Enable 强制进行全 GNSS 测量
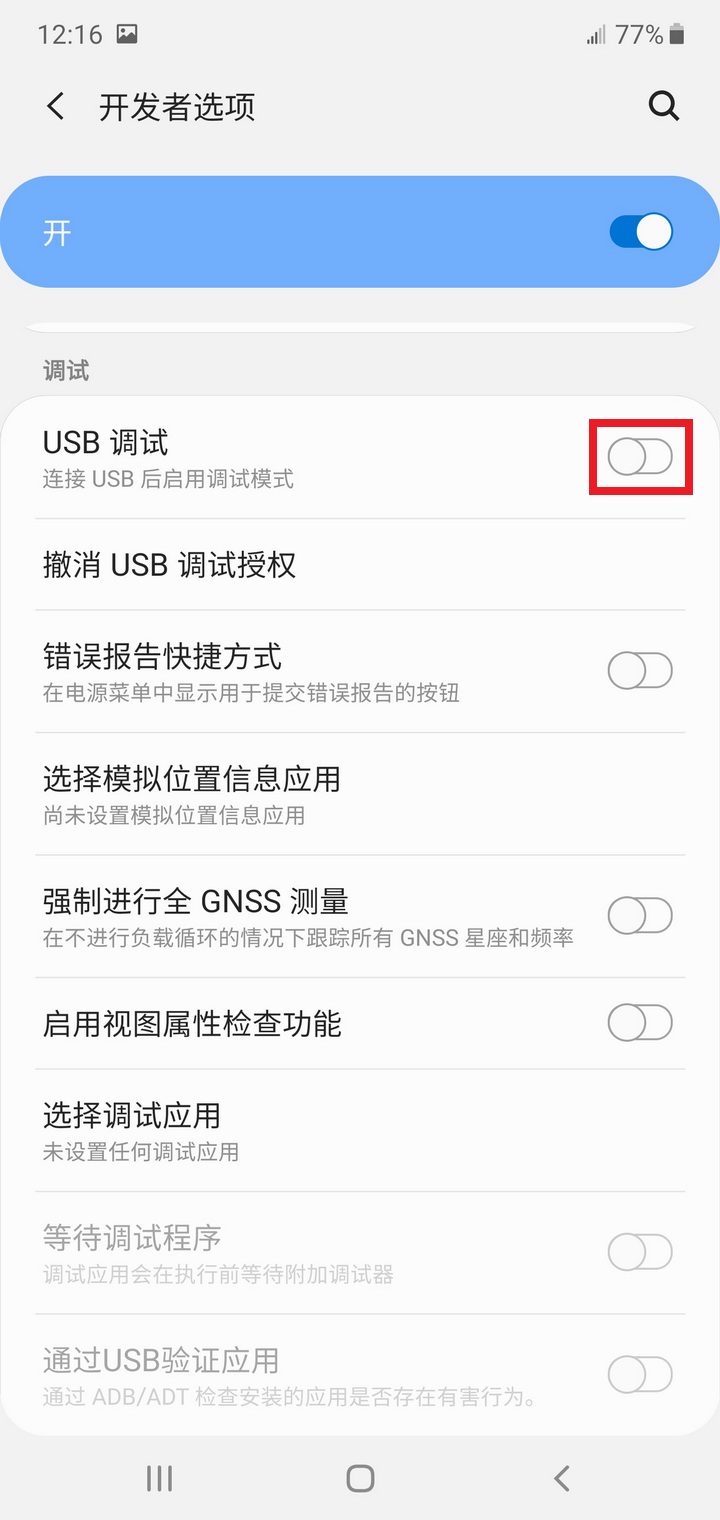This screenshot has height=1520, width=720. point(640,916)
